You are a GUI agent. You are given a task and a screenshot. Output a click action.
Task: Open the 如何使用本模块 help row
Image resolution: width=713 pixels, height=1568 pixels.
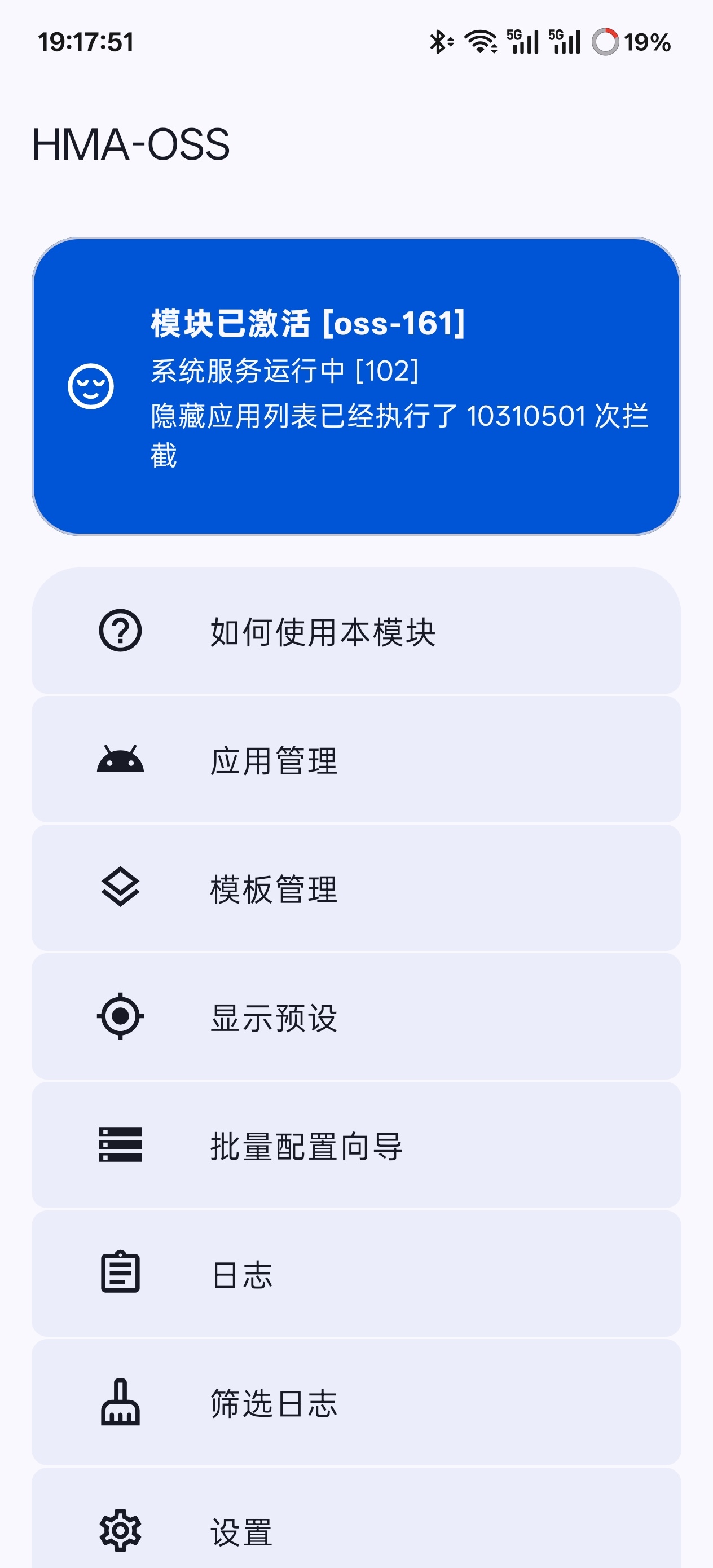point(356,631)
